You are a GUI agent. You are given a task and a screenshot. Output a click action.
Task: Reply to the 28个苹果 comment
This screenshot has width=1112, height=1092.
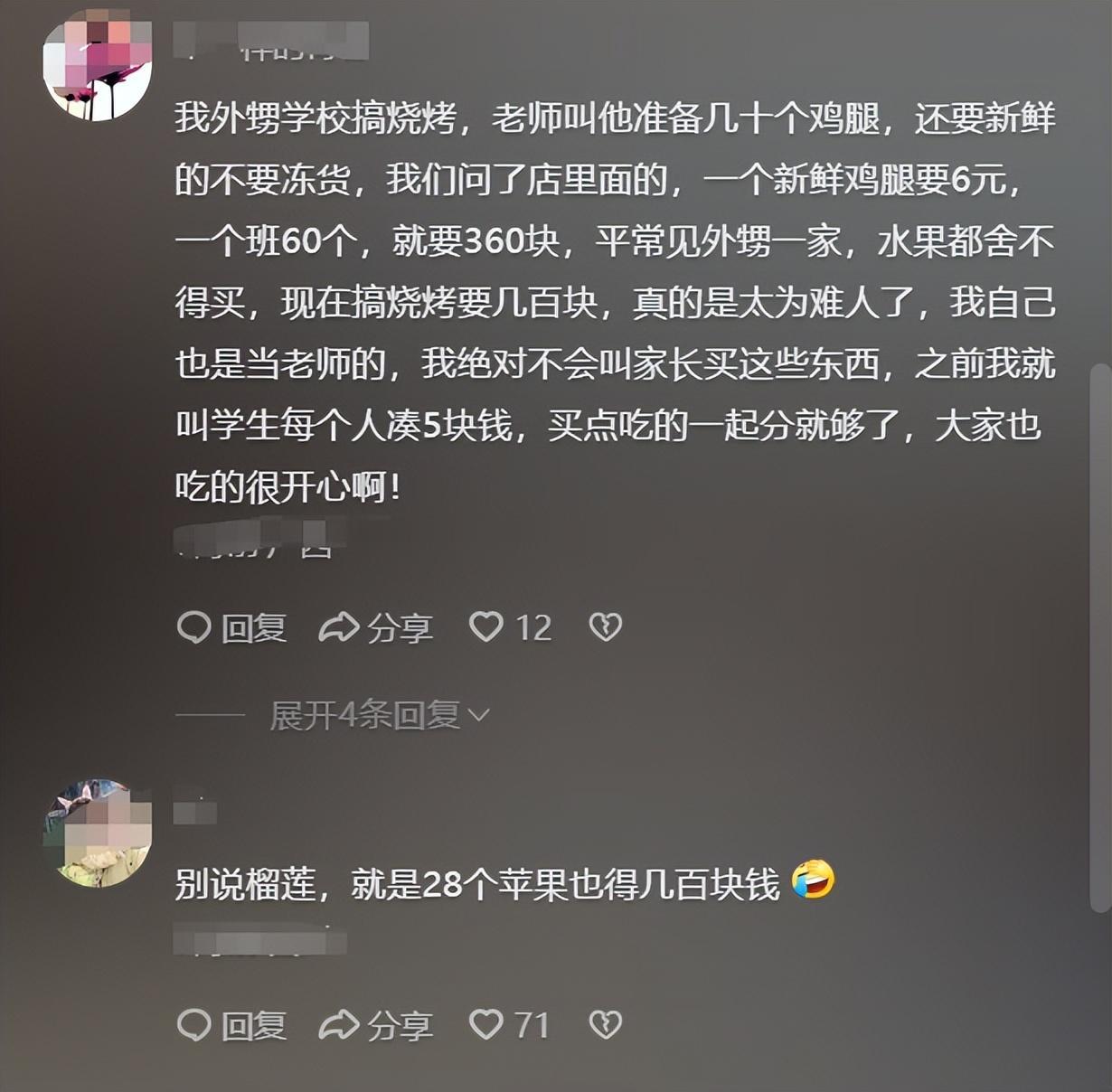231,1025
